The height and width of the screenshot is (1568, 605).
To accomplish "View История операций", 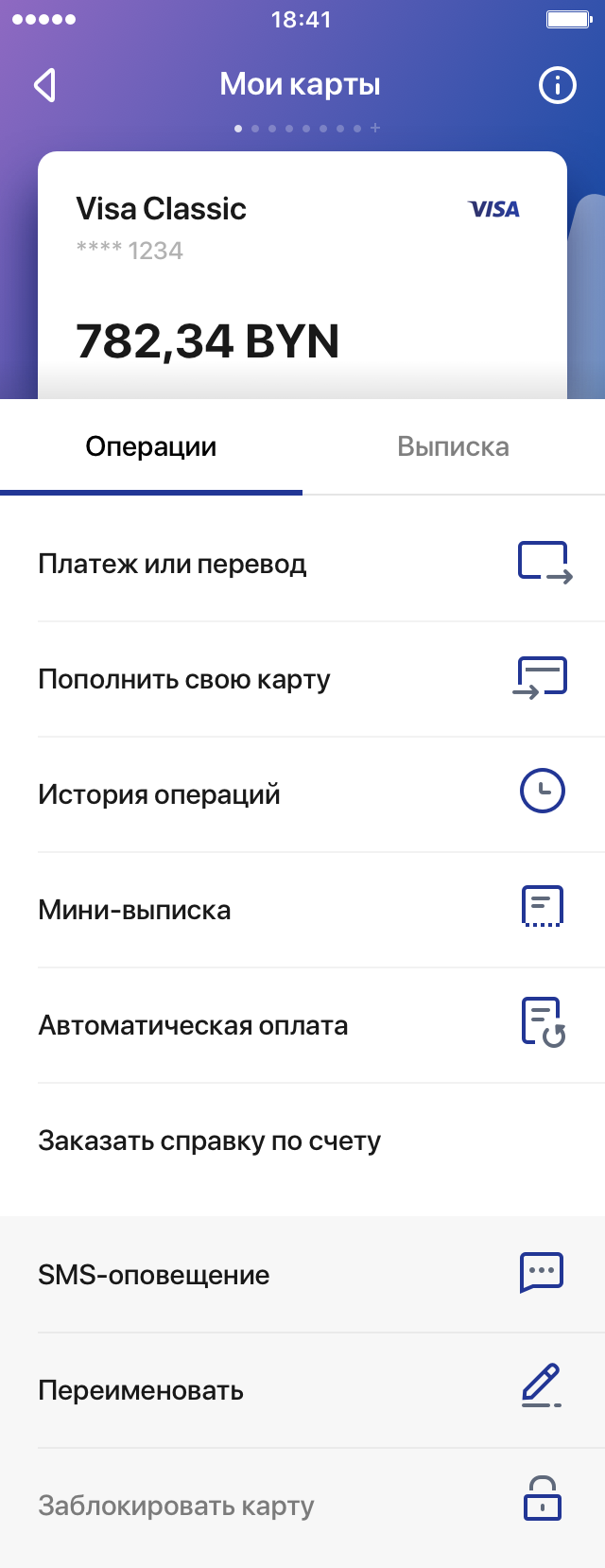I will pyautogui.click(x=302, y=794).
